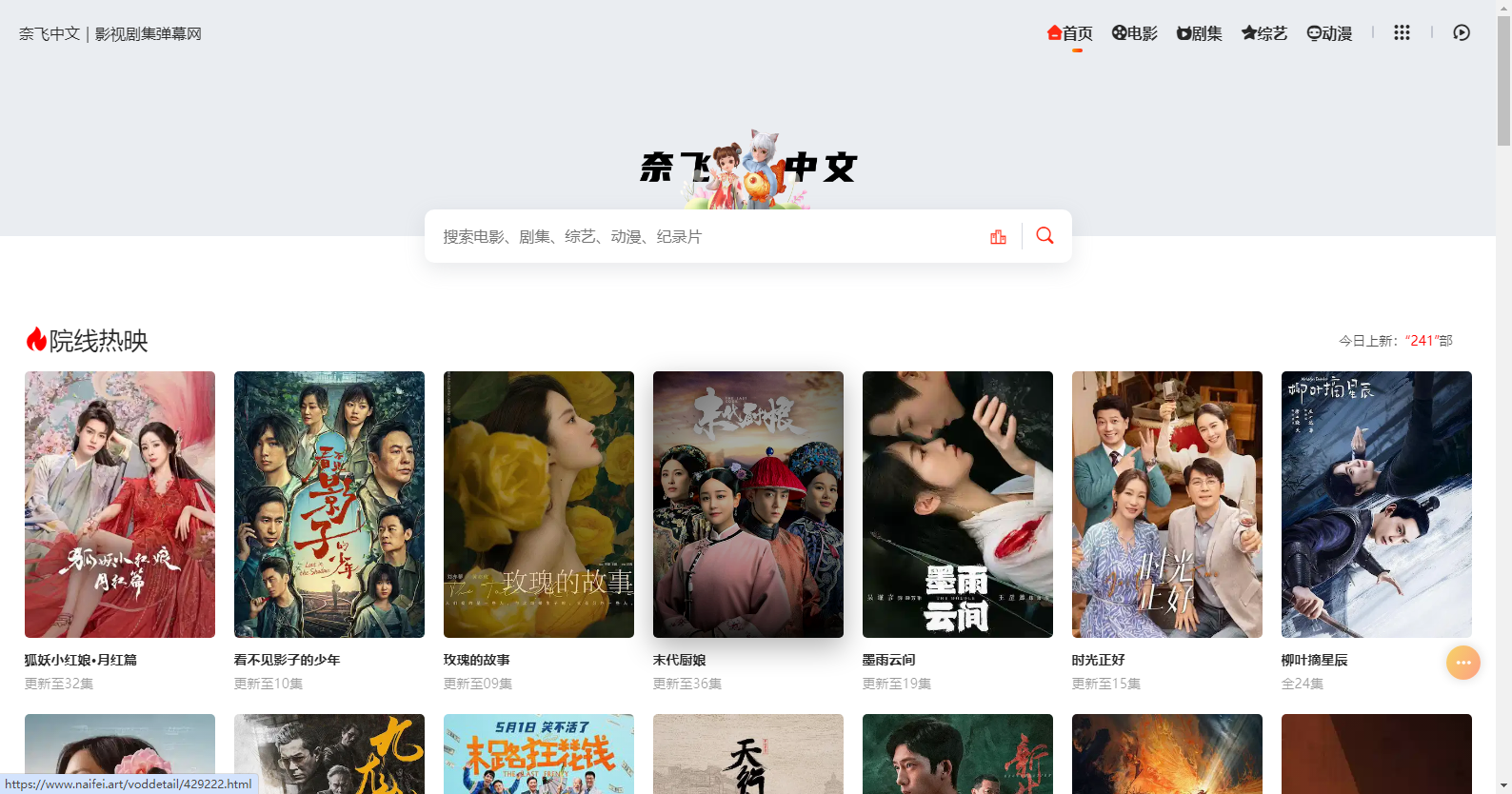Switch to the 首页 tab
The height and width of the screenshot is (794, 1512).
(x=1069, y=33)
